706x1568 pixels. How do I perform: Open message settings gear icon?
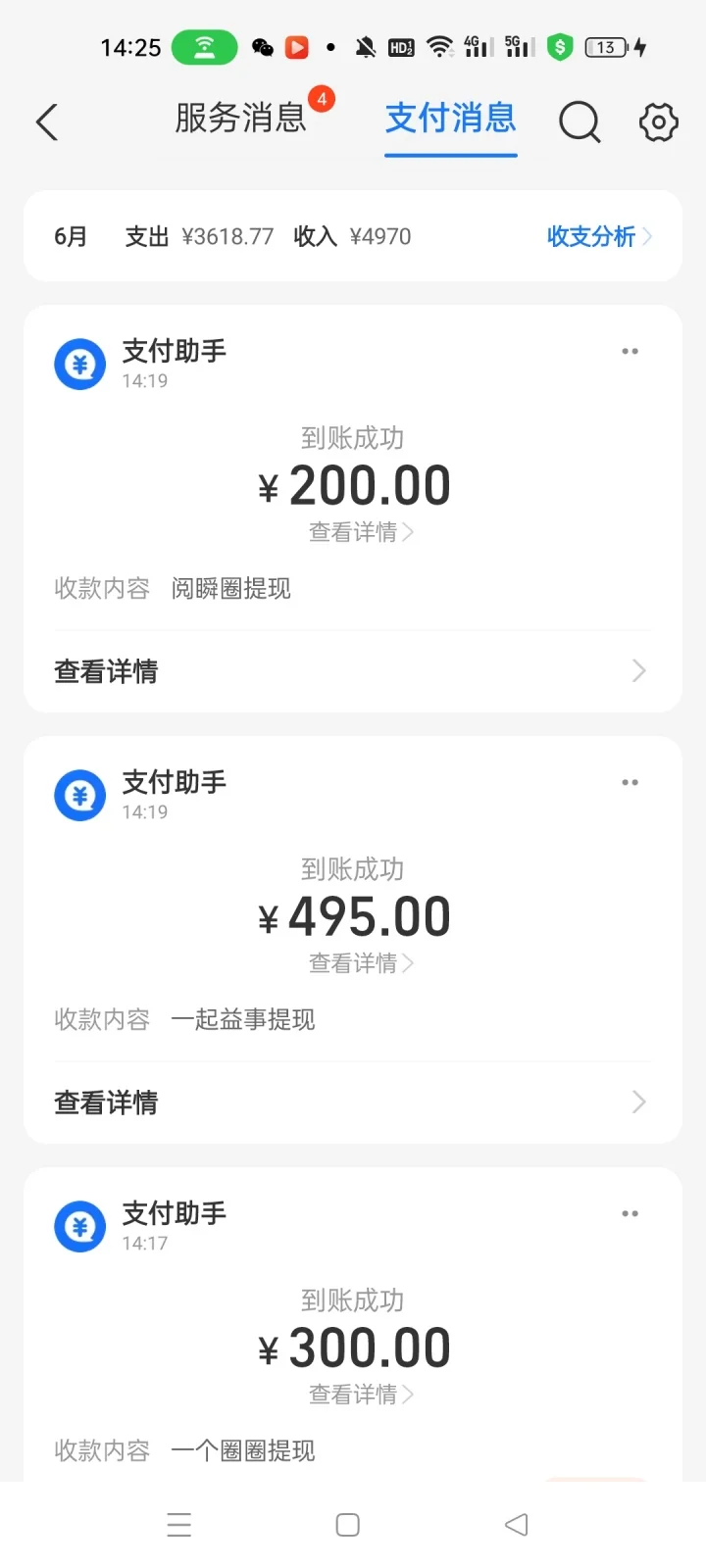(x=659, y=122)
